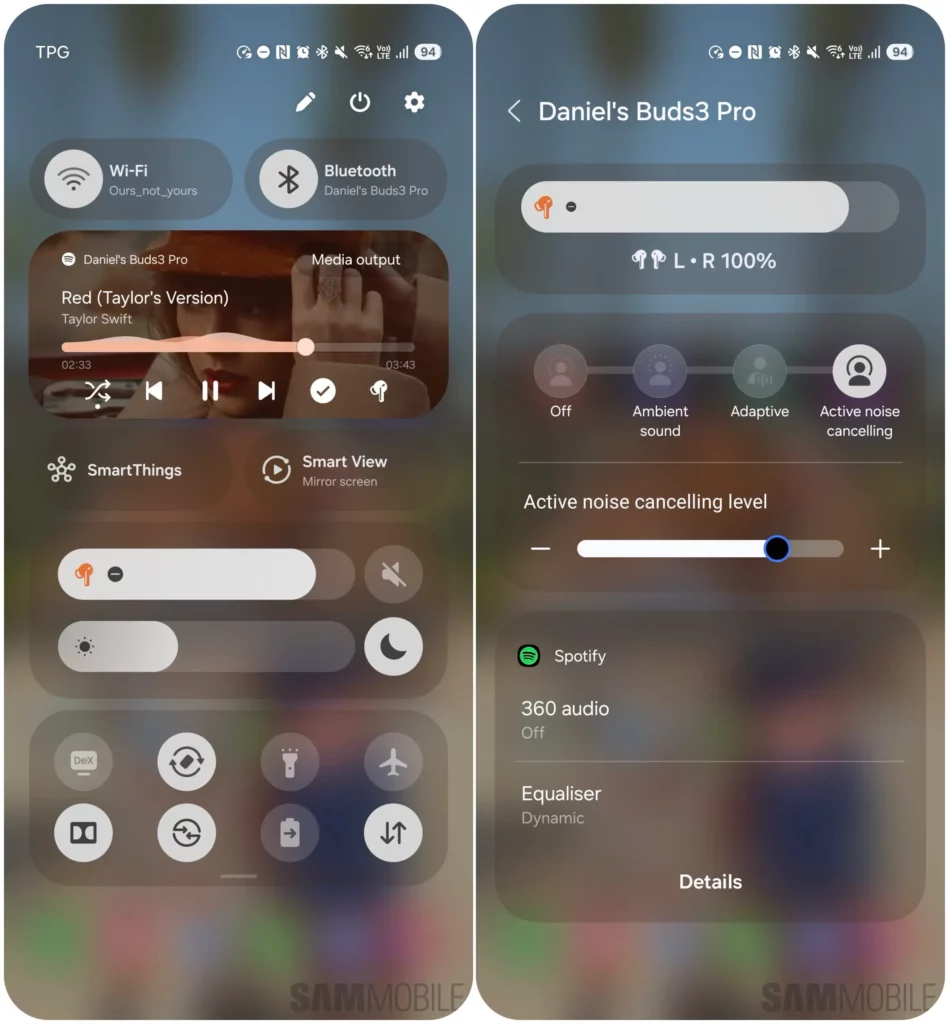Open SmartThings
The height and width of the screenshot is (1024, 949).
click(x=116, y=470)
